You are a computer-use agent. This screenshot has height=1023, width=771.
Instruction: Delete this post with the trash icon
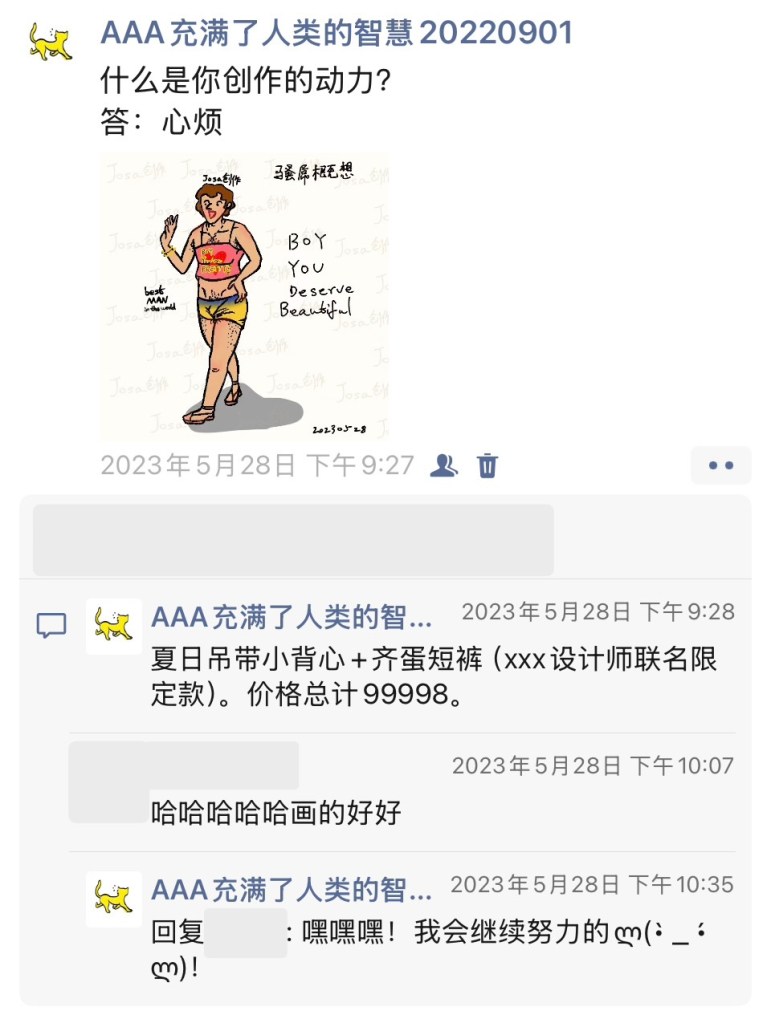tap(487, 465)
